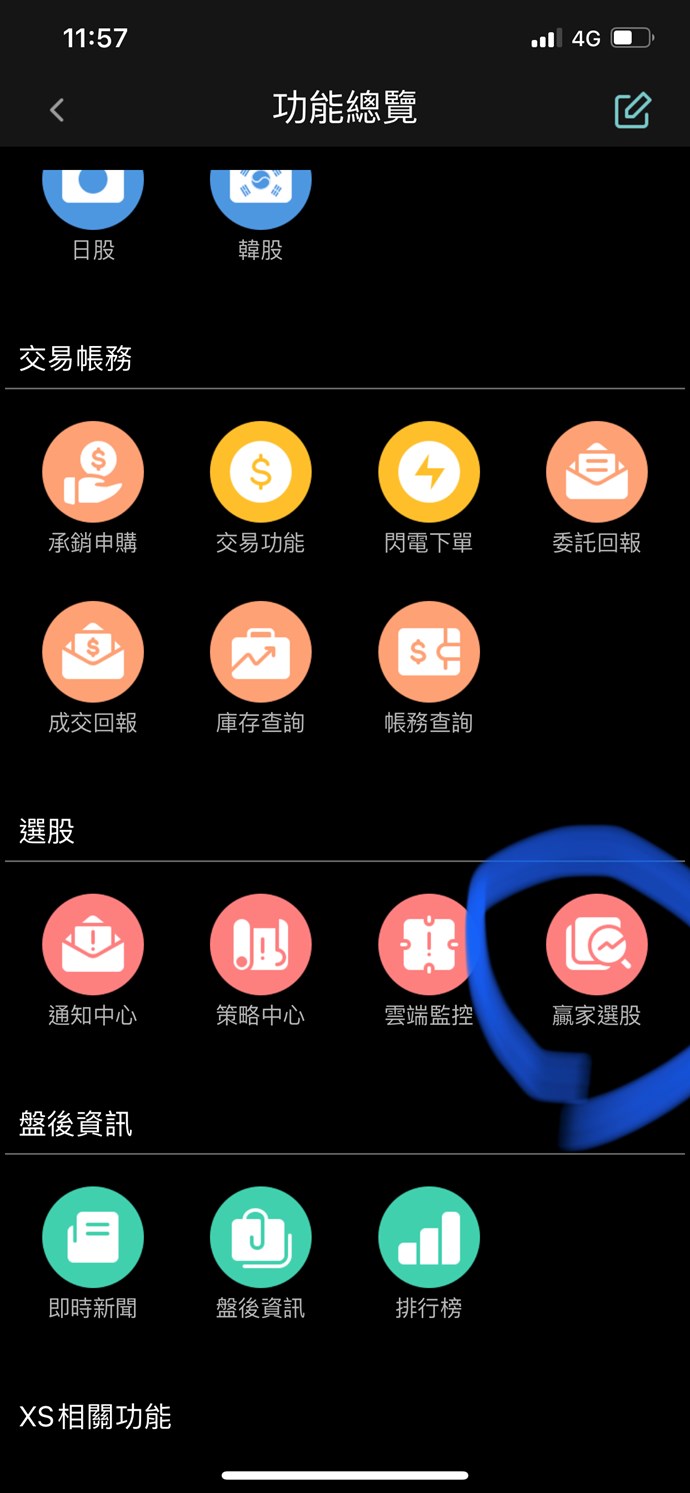This screenshot has height=1493, width=690.
Task: View 成交回報 trade reports
Action: pyautogui.click(x=93, y=652)
